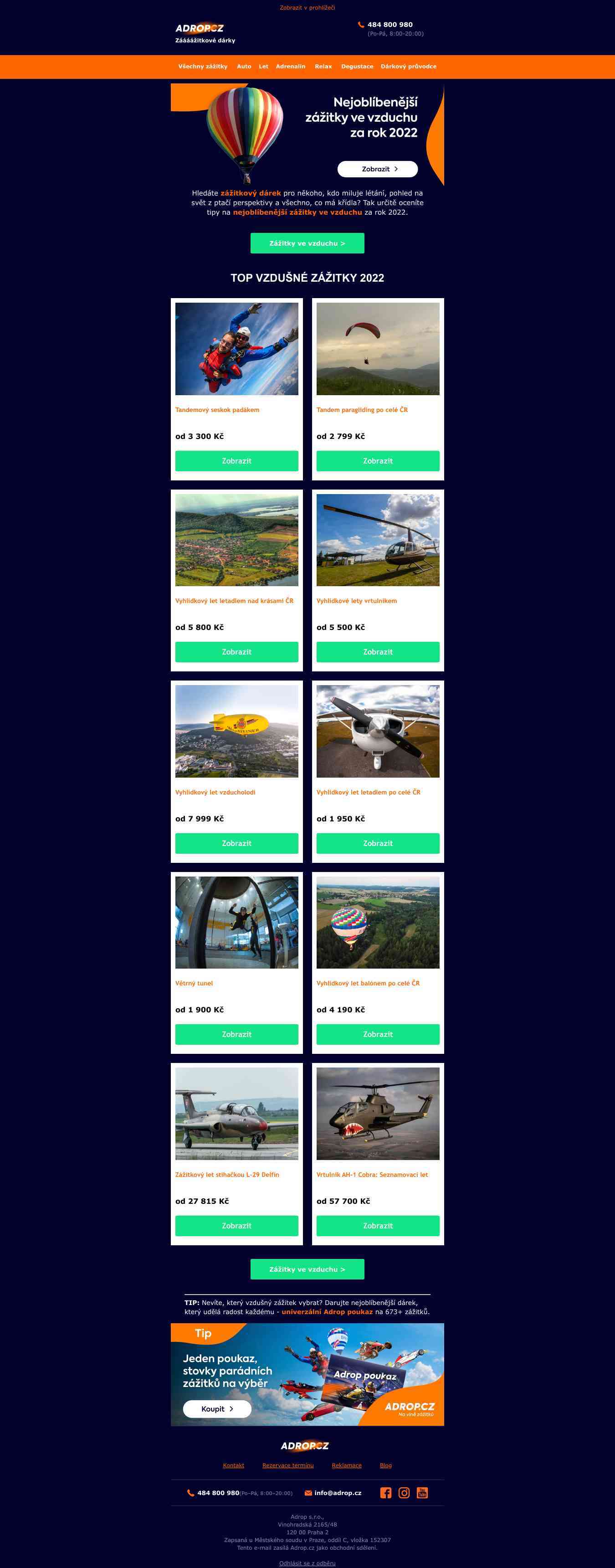
Task: Open the 'Tandemový seskok padákem' link
Action: tap(217, 410)
